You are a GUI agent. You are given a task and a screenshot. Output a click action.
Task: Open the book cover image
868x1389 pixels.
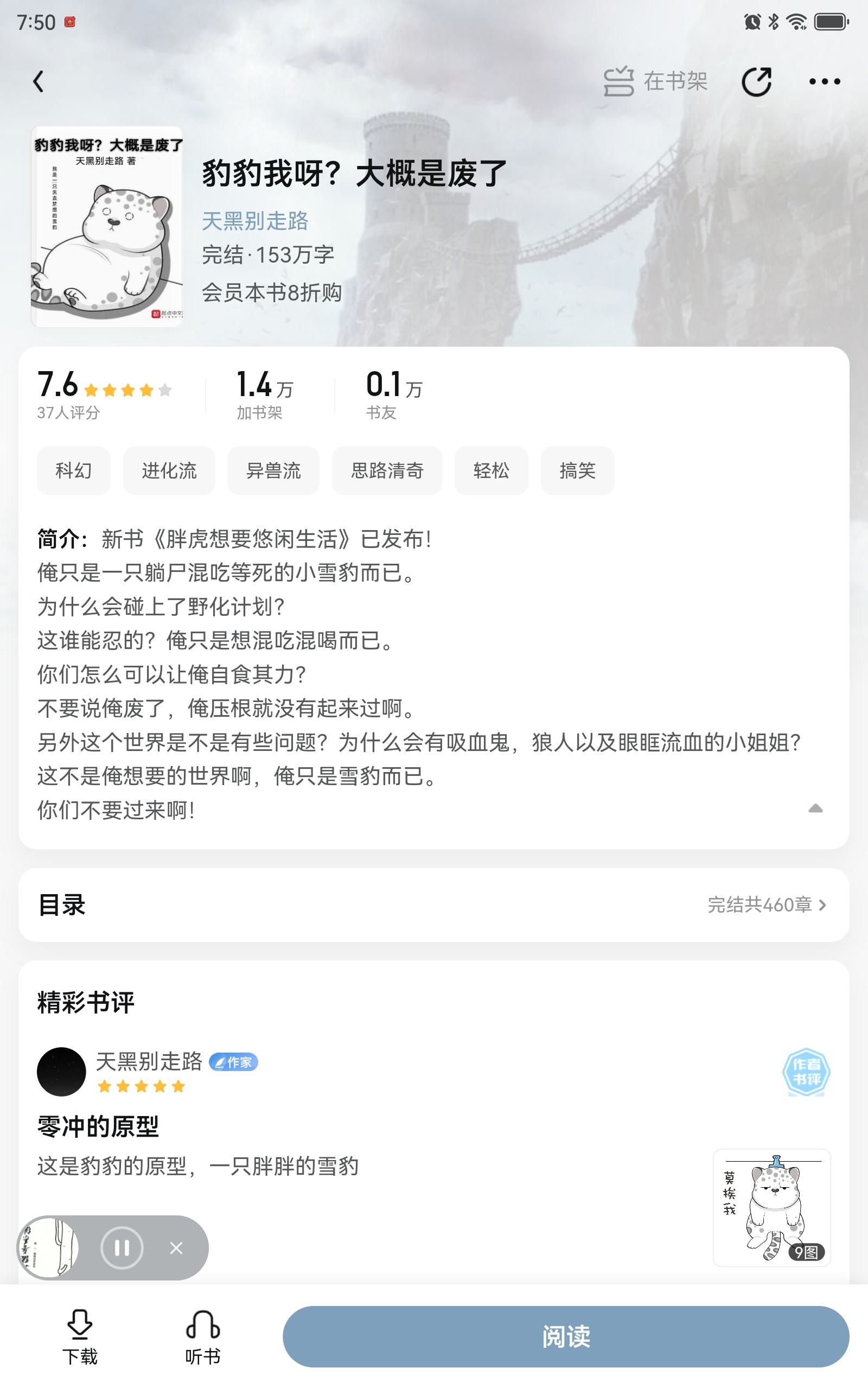point(107,227)
